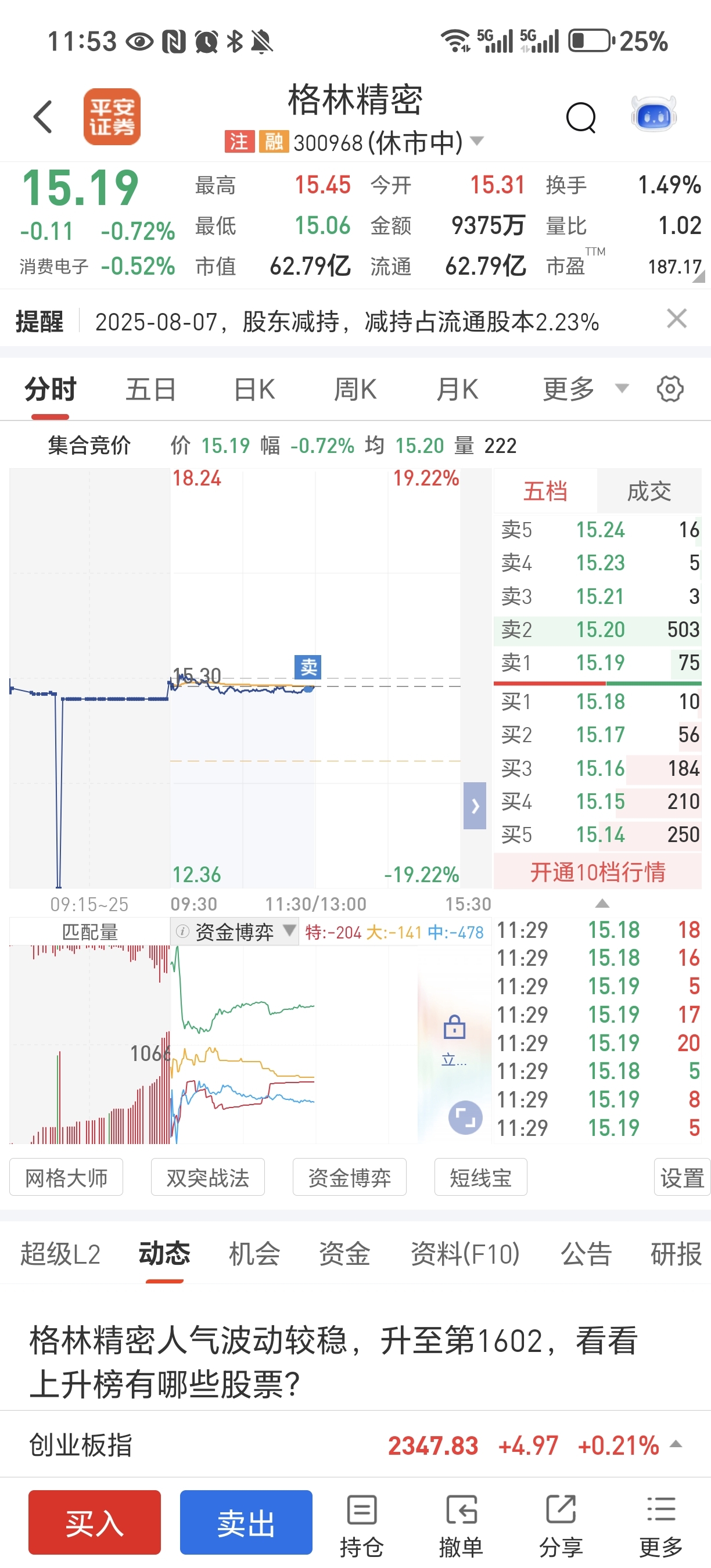Image resolution: width=711 pixels, height=1568 pixels.
Task: Open the robot assistant icon
Action: point(653,114)
